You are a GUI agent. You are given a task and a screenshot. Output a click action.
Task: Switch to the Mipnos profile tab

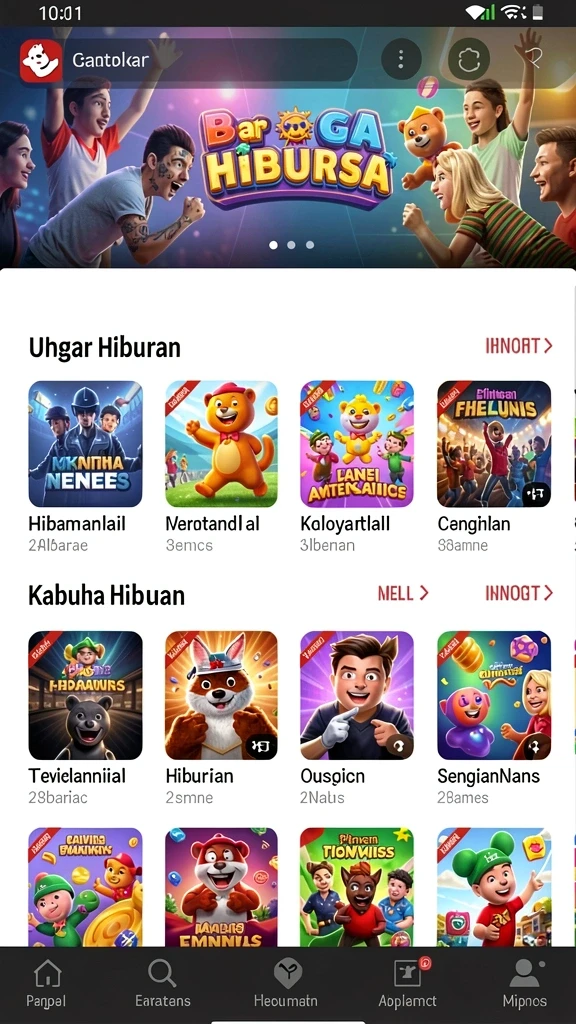tap(525, 984)
